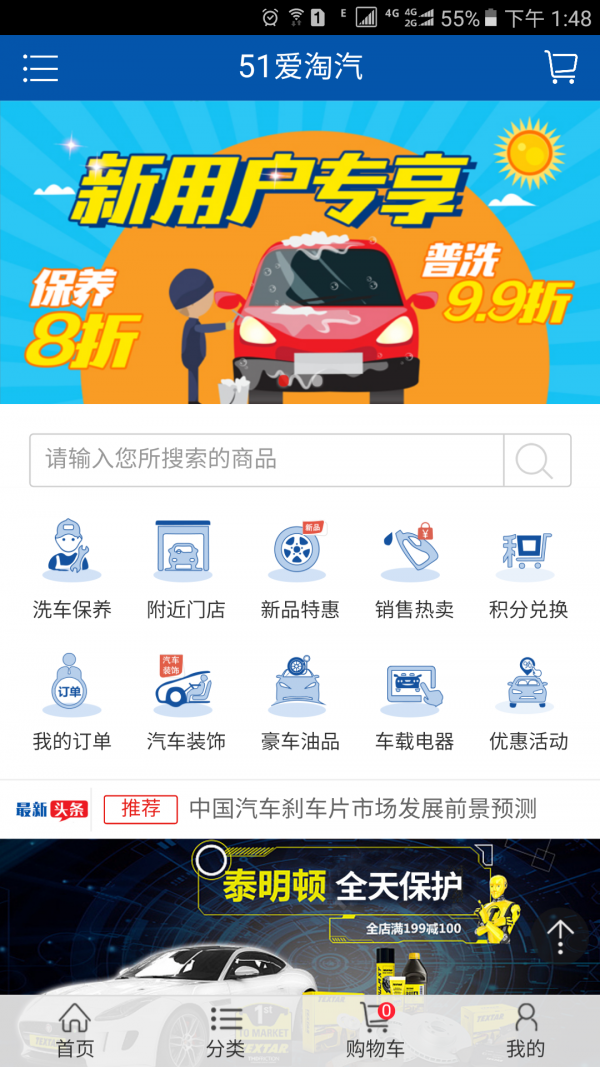Open 豪车油品 luxury car oil category
Screen dimensions: 600x1067
(x=300, y=700)
